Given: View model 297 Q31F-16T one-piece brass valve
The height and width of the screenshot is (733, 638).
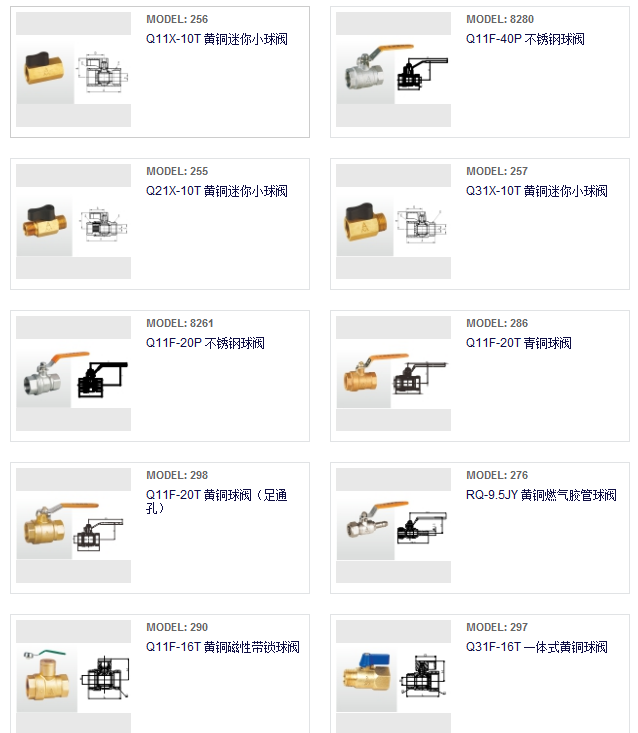Looking at the screenshot, I should tap(537, 647).
